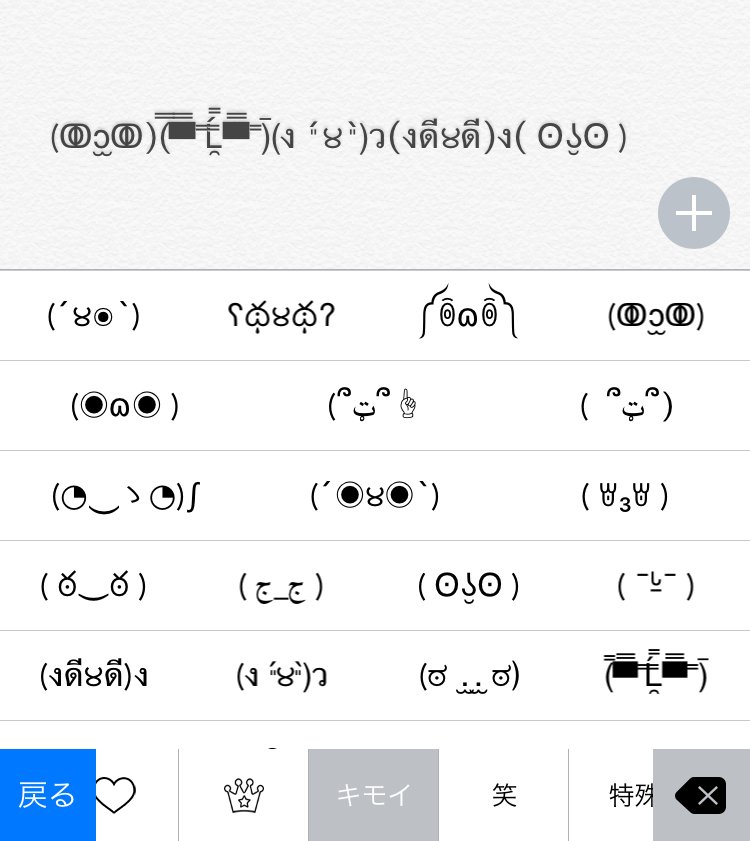Choose the ( ટ_ટ ) kaomoji

tap(281, 586)
